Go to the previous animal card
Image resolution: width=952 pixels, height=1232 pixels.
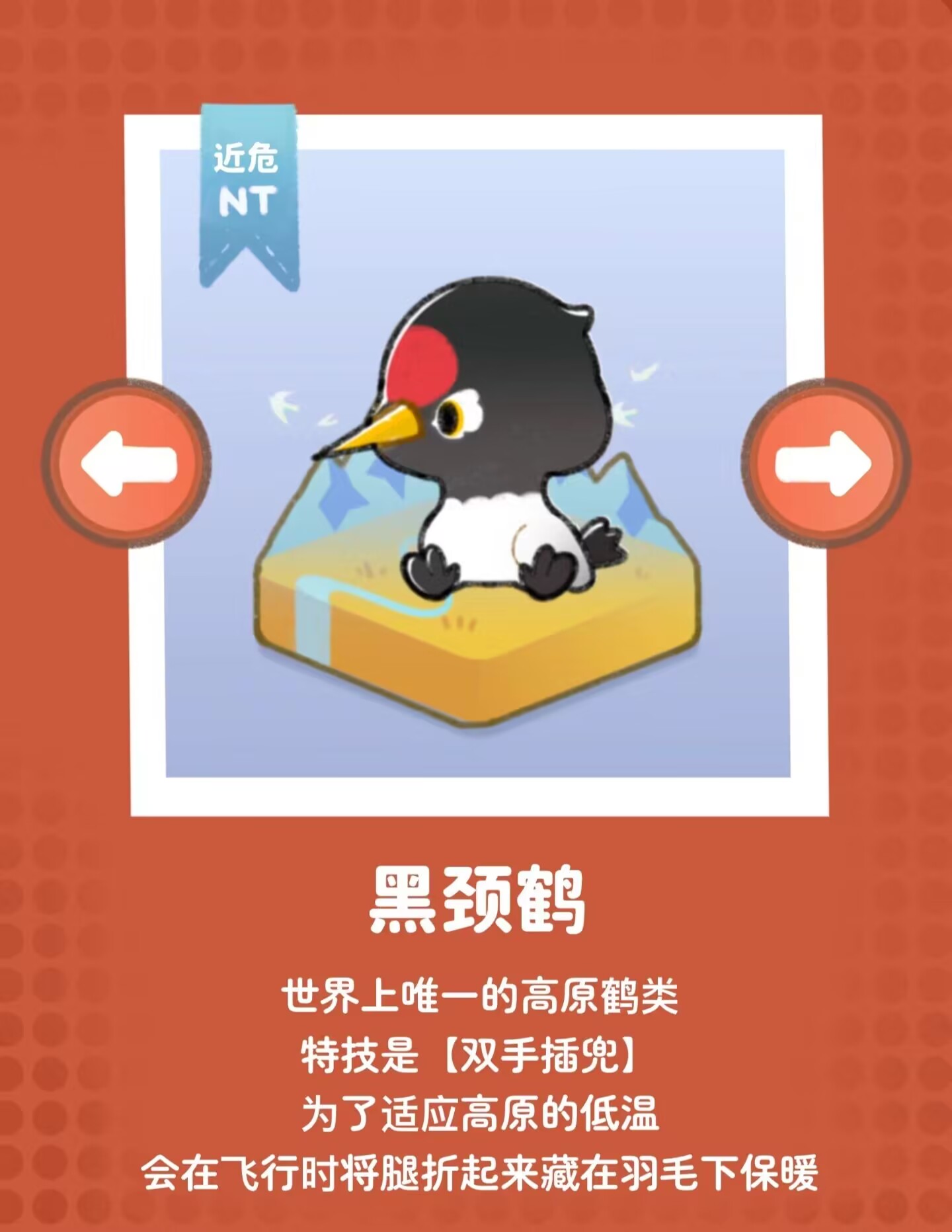[x=127, y=463]
